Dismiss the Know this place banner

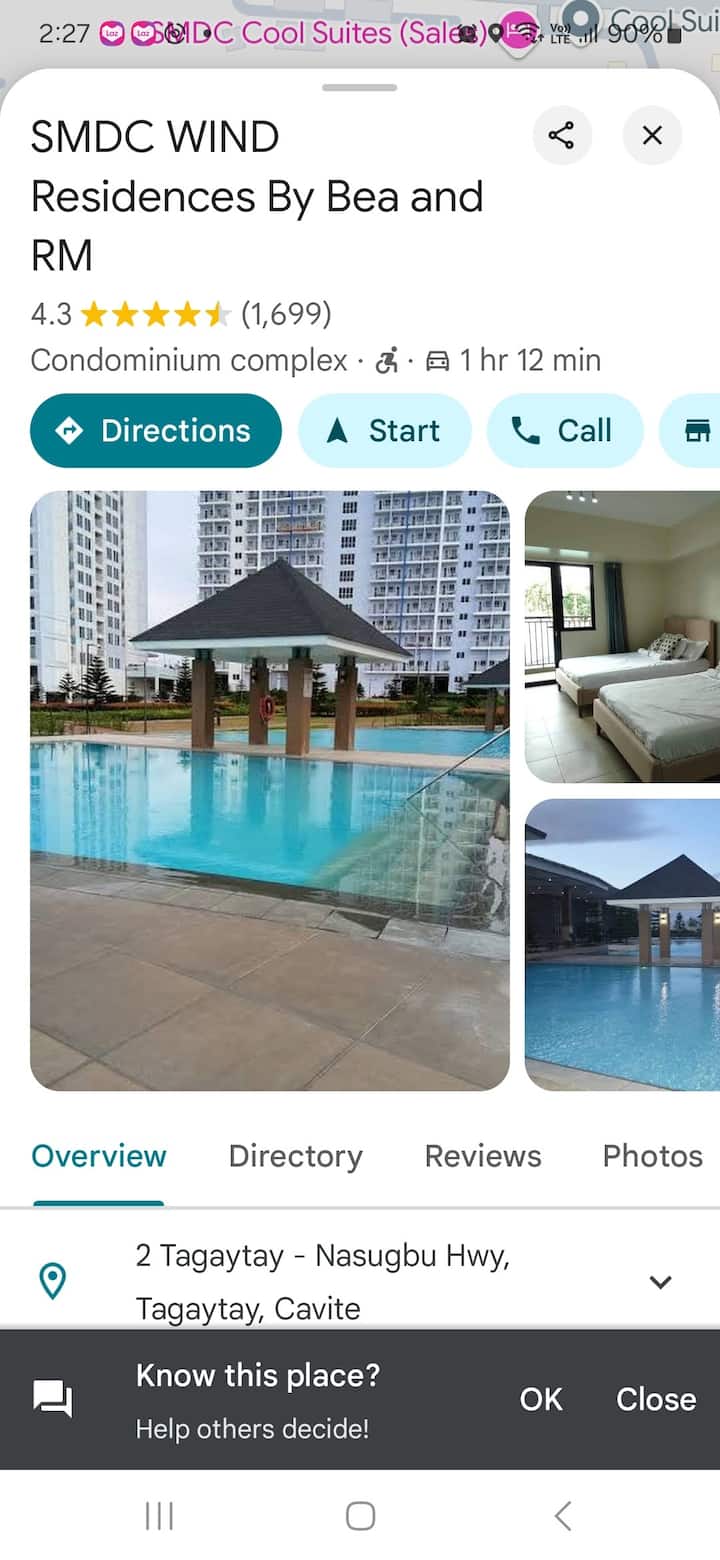[x=655, y=1399]
